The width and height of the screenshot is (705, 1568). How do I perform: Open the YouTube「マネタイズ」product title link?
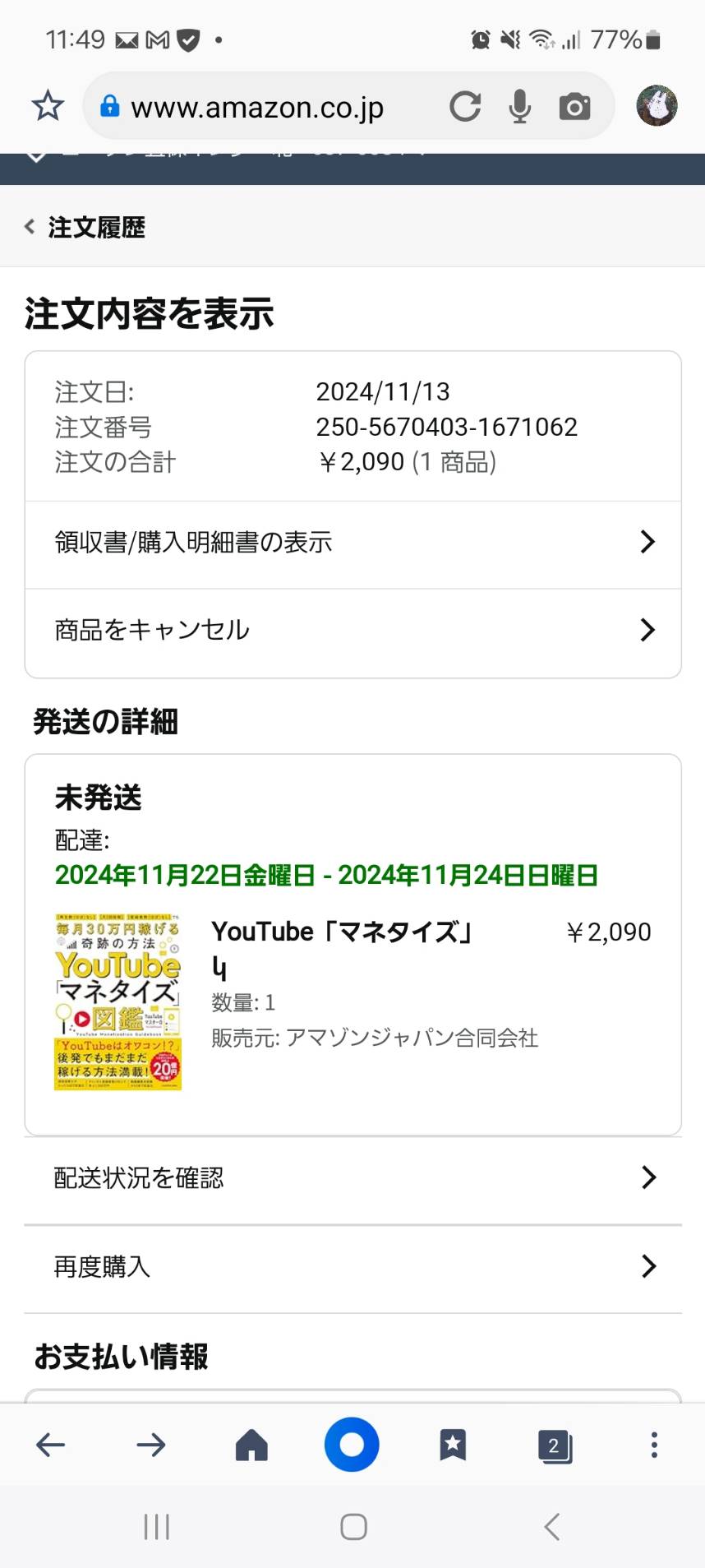(x=343, y=949)
